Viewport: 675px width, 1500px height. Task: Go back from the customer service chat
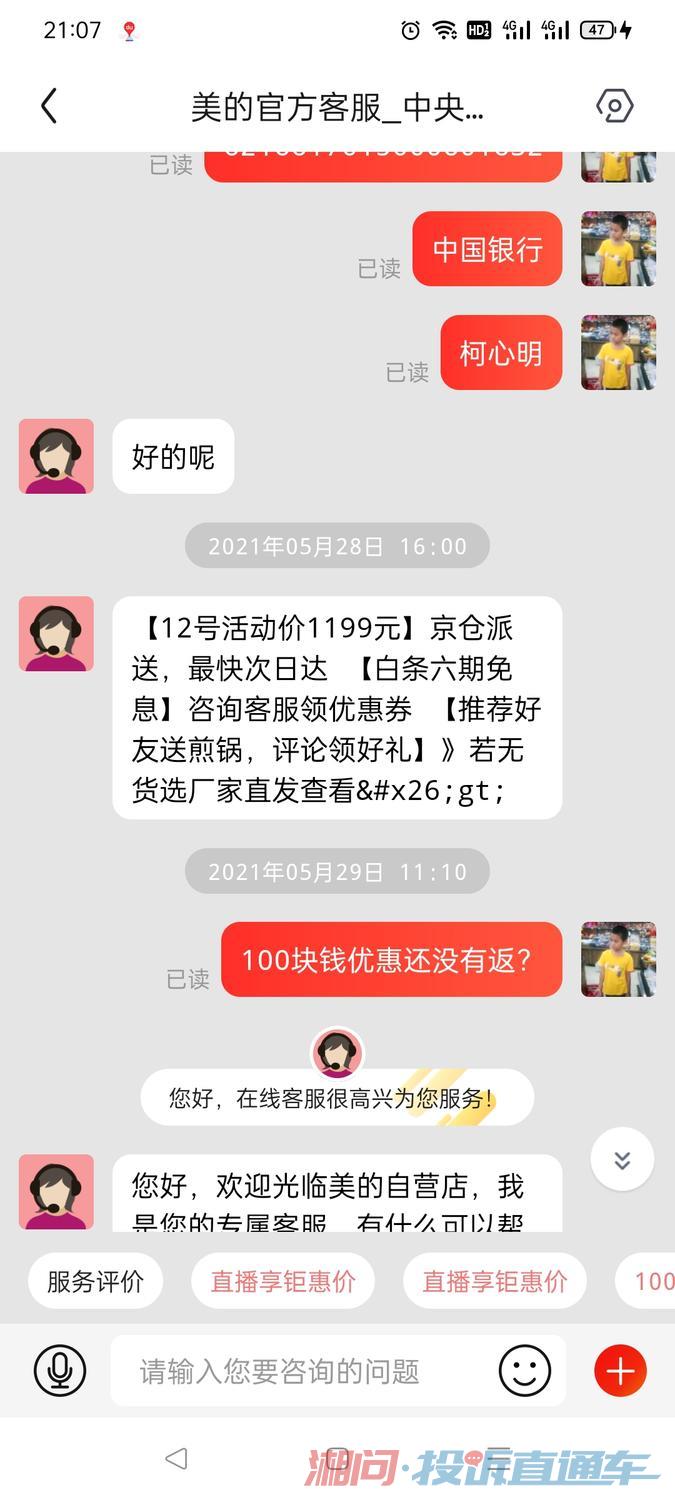(49, 106)
